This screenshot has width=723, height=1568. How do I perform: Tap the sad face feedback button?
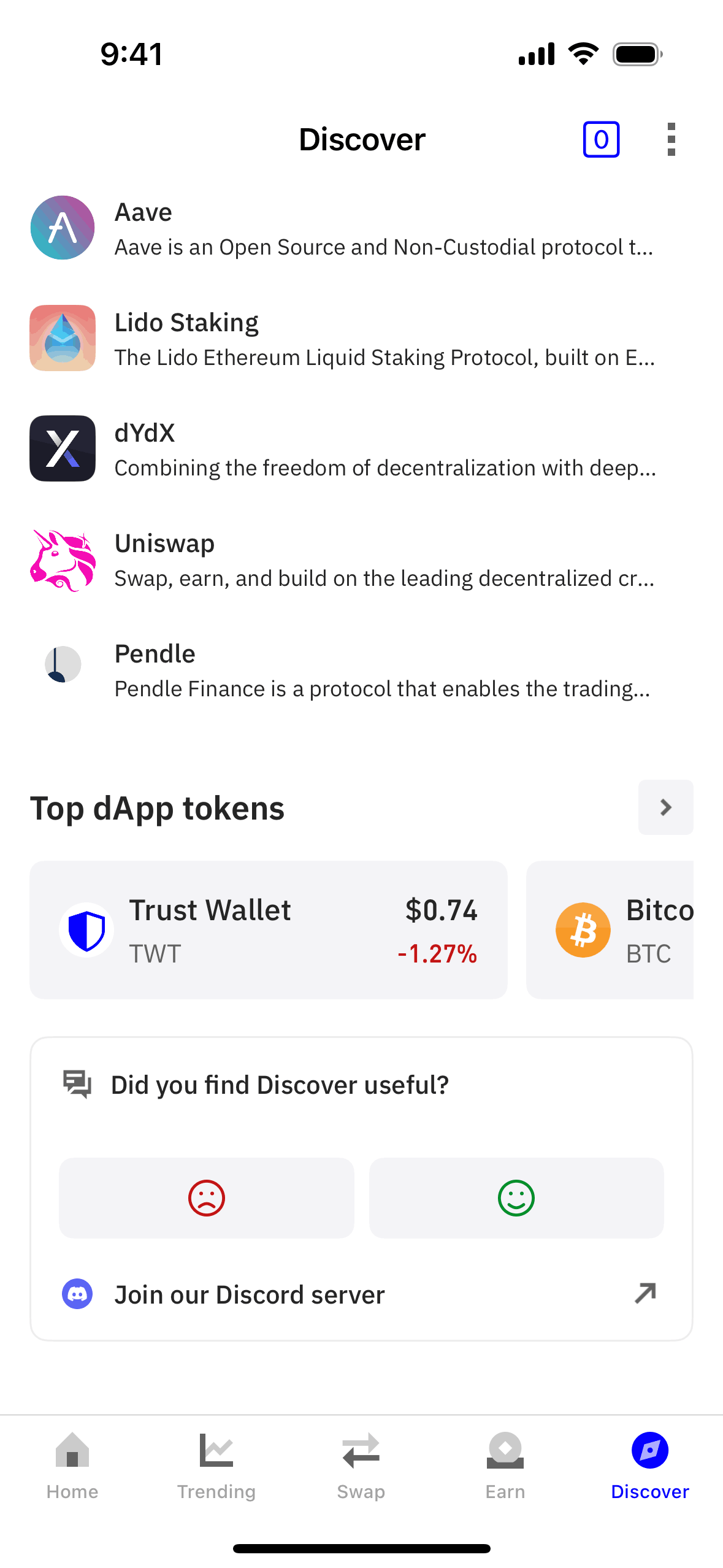click(x=207, y=1197)
